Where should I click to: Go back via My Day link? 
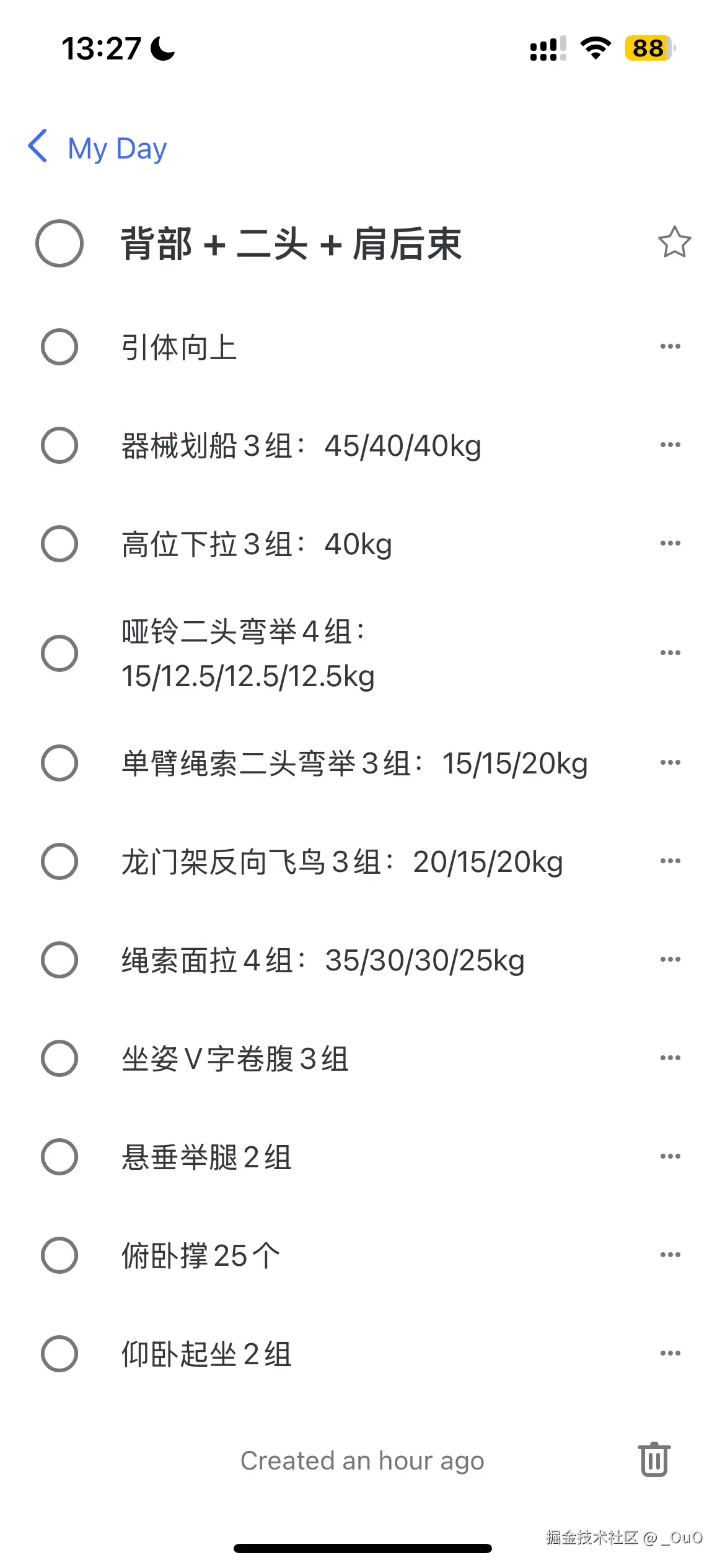click(x=116, y=147)
